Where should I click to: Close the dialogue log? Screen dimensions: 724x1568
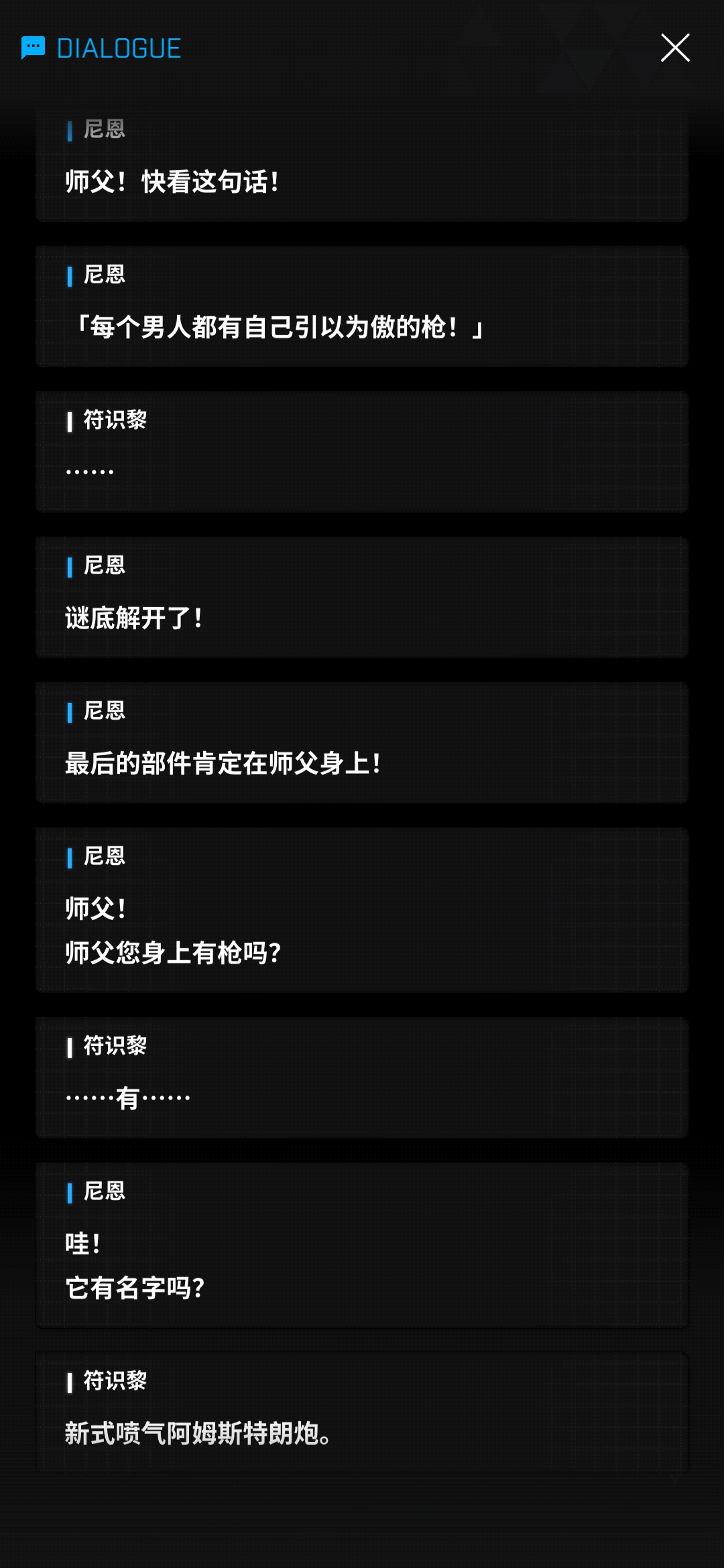(x=675, y=48)
